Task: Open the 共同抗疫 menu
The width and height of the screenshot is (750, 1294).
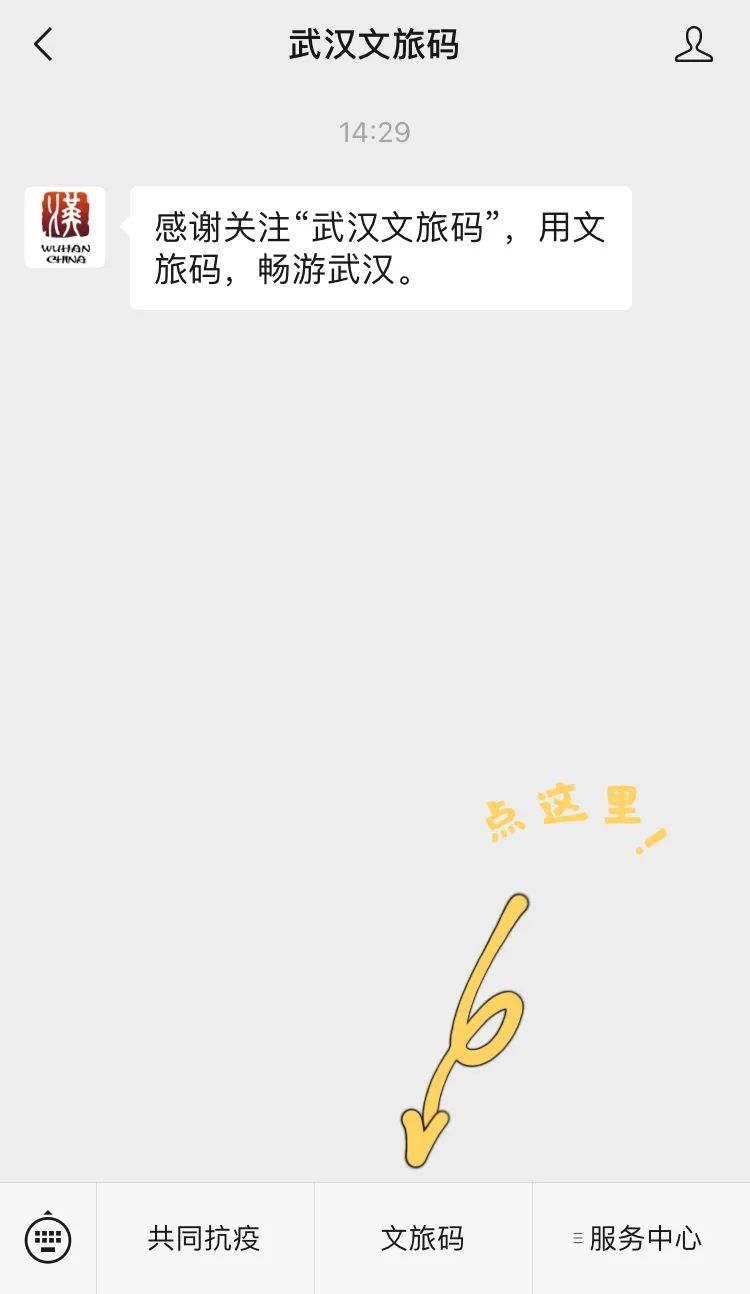Action: tap(204, 1238)
